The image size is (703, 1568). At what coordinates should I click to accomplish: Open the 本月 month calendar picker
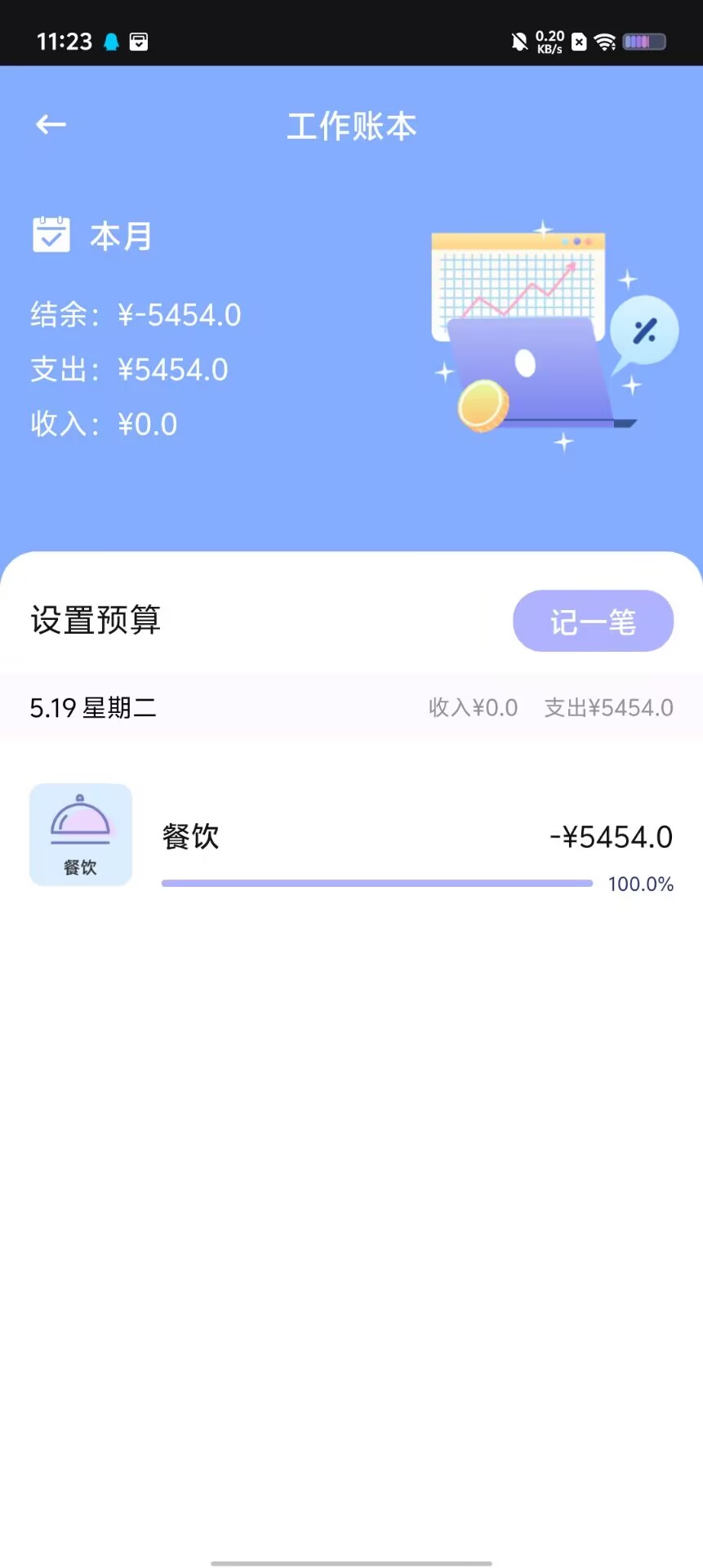[x=92, y=236]
